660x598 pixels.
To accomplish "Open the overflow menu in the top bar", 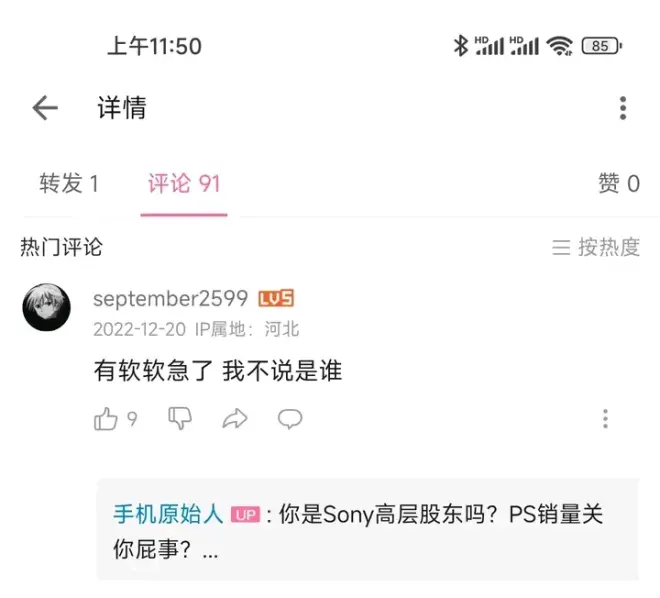I will click(622, 108).
